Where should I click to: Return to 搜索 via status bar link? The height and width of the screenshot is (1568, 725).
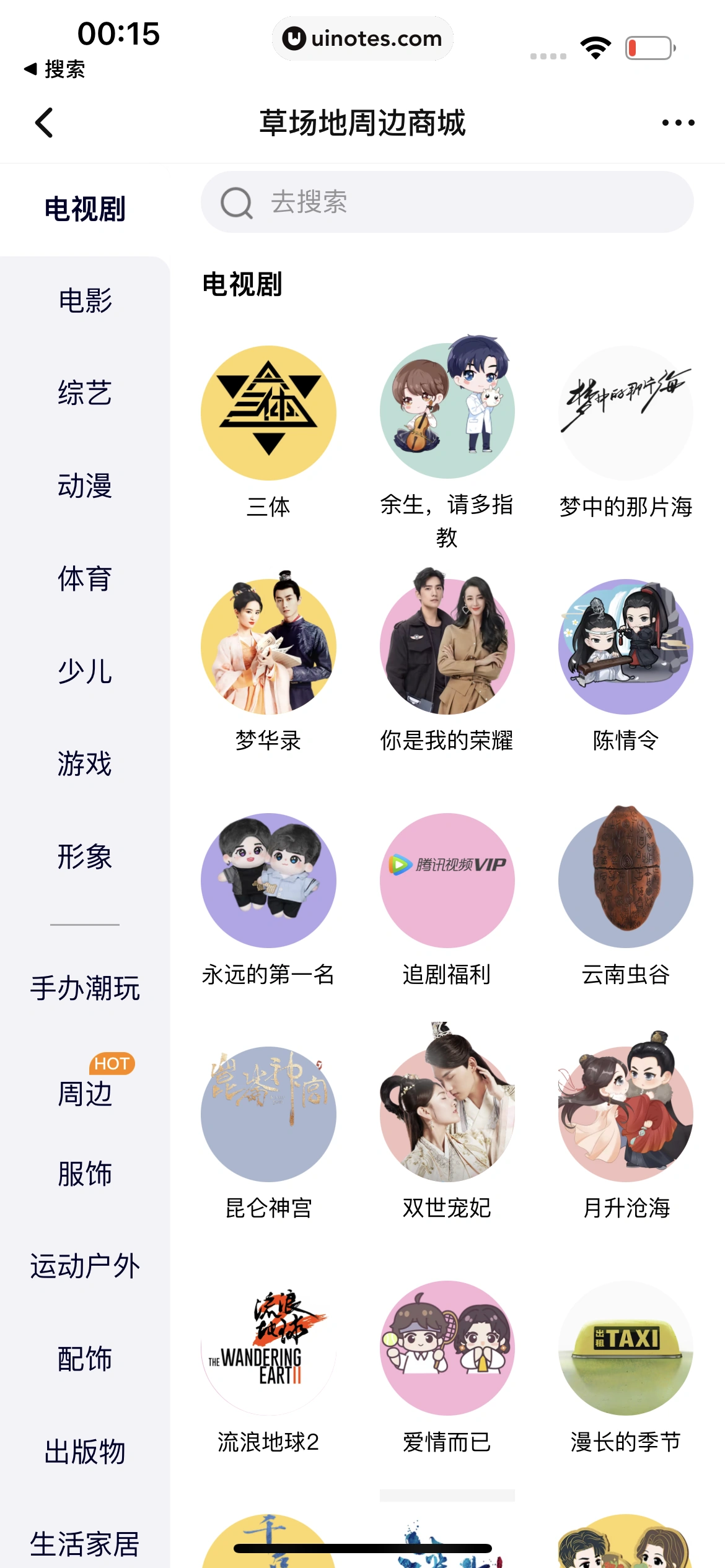point(55,69)
